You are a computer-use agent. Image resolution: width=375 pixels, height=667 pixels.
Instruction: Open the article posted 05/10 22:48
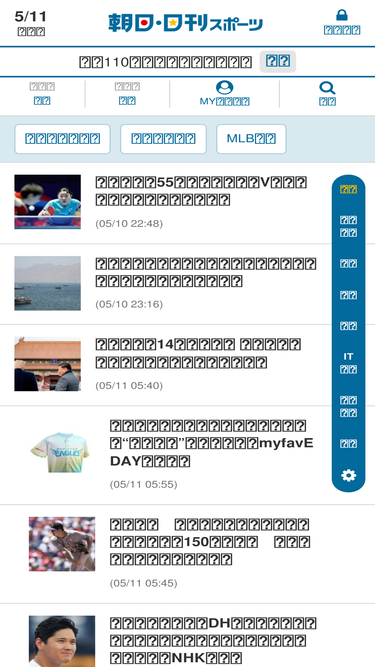click(188, 203)
